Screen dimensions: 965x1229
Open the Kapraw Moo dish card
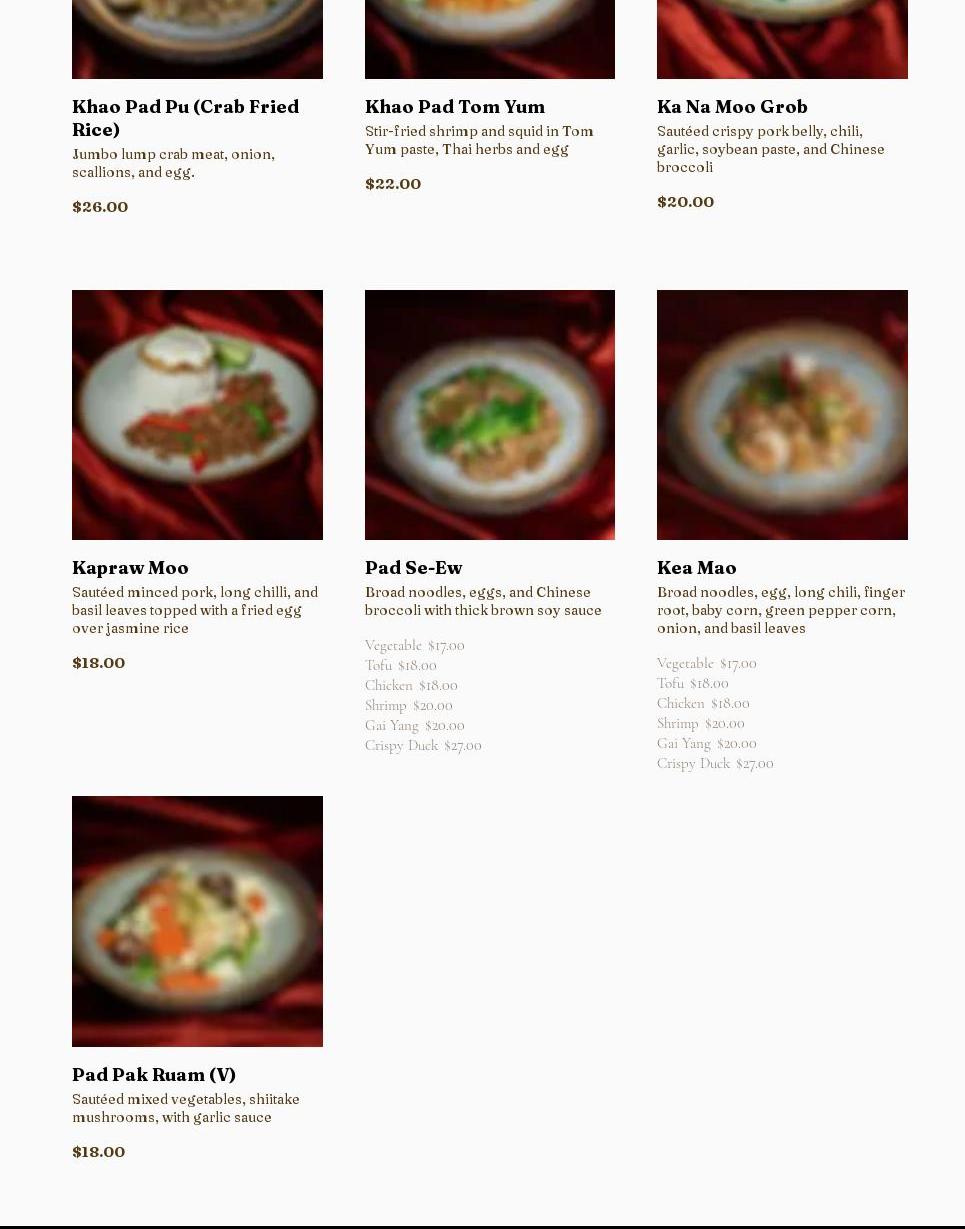click(x=197, y=415)
